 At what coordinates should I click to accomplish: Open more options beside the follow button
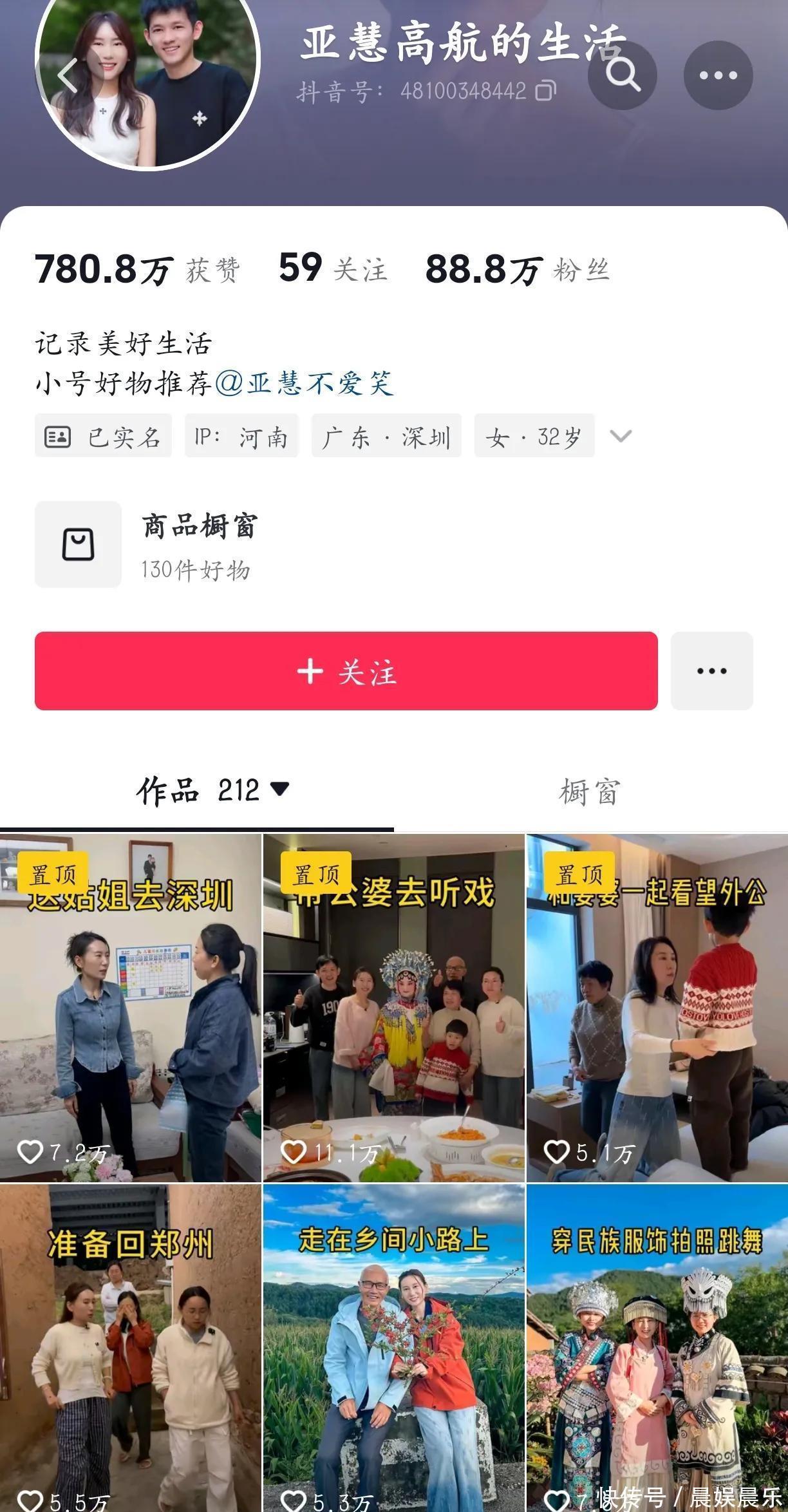pos(711,671)
